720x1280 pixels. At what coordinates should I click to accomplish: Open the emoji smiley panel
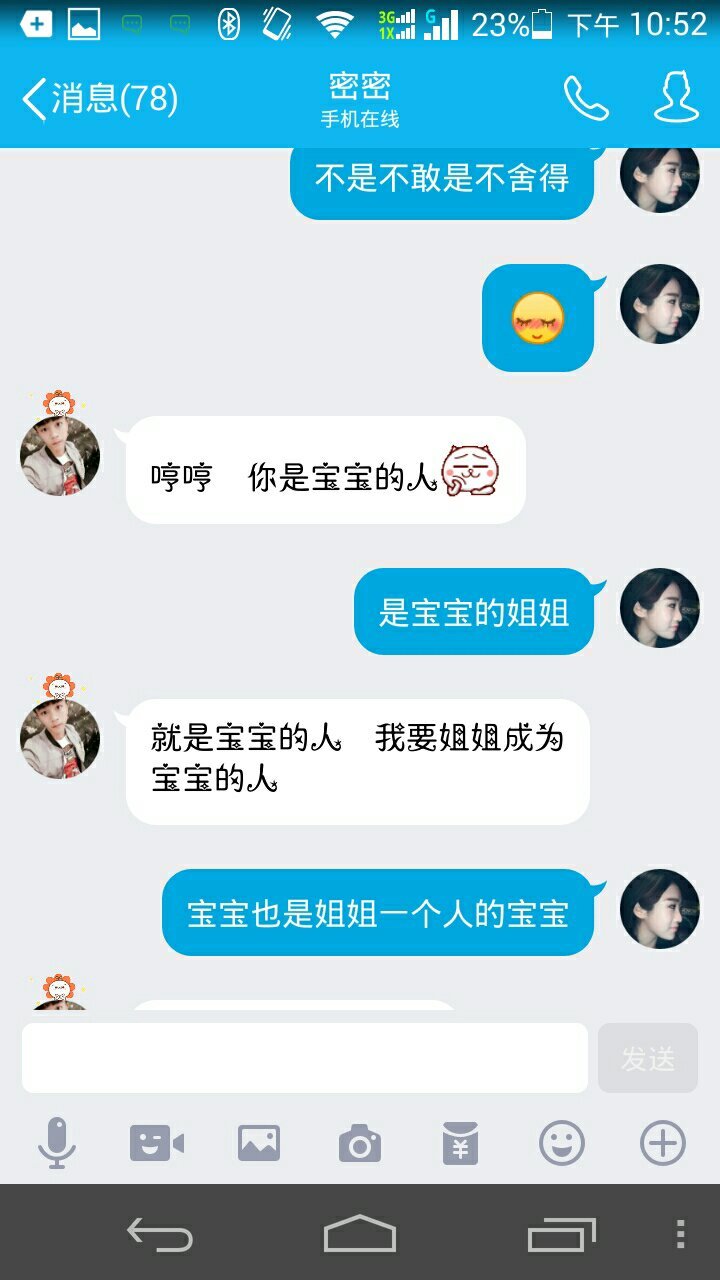[562, 1143]
